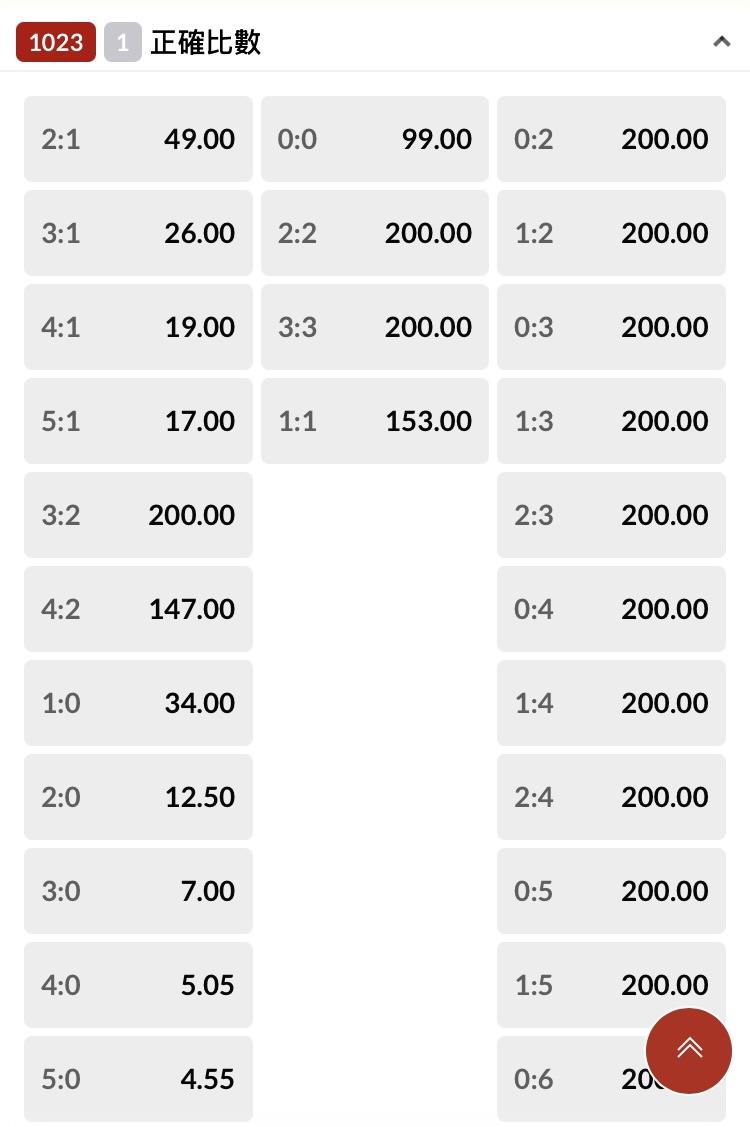Select the 3:2 score option
The image size is (750, 1127).
(x=138, y=515)
